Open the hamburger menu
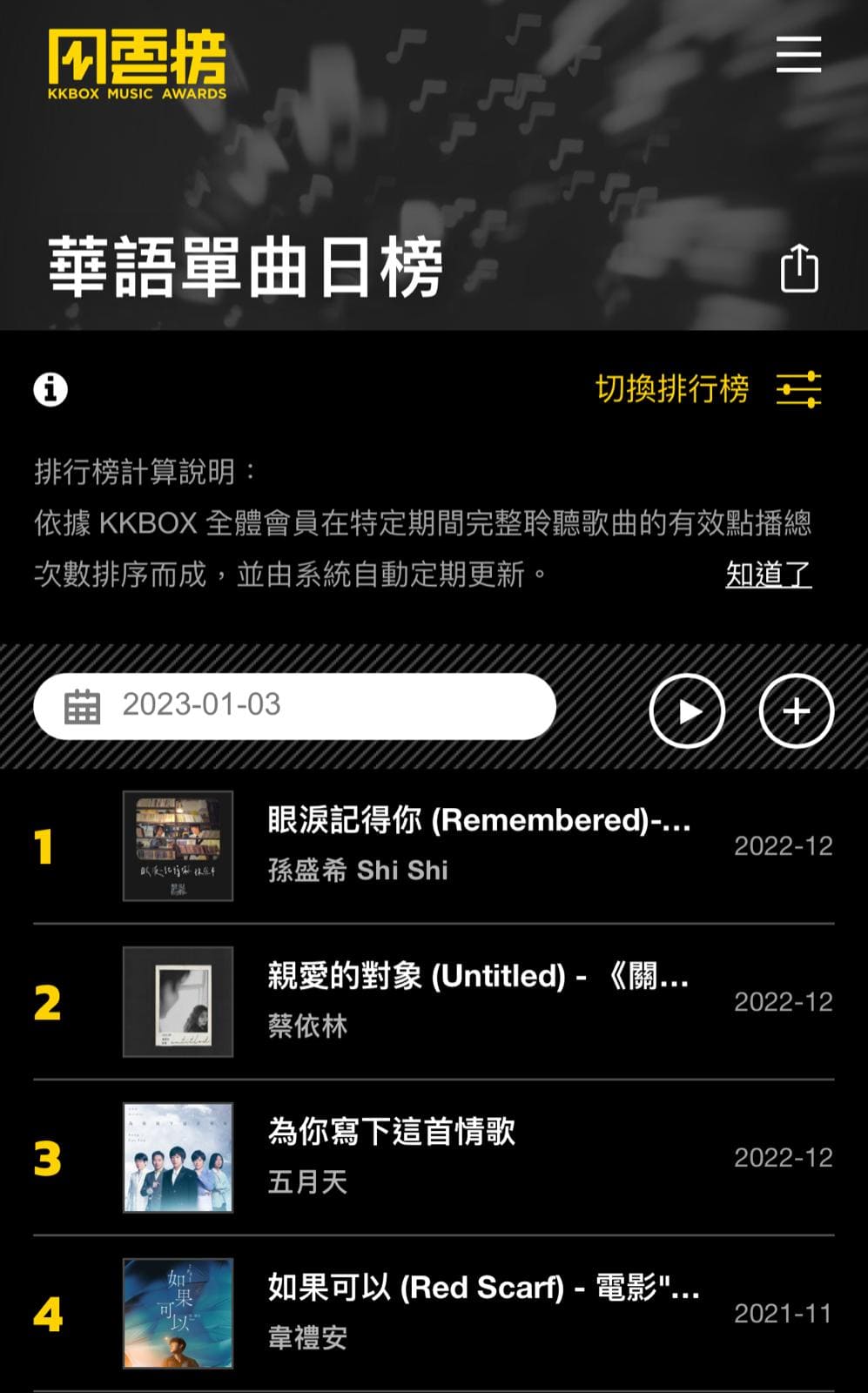 [798, 55]
